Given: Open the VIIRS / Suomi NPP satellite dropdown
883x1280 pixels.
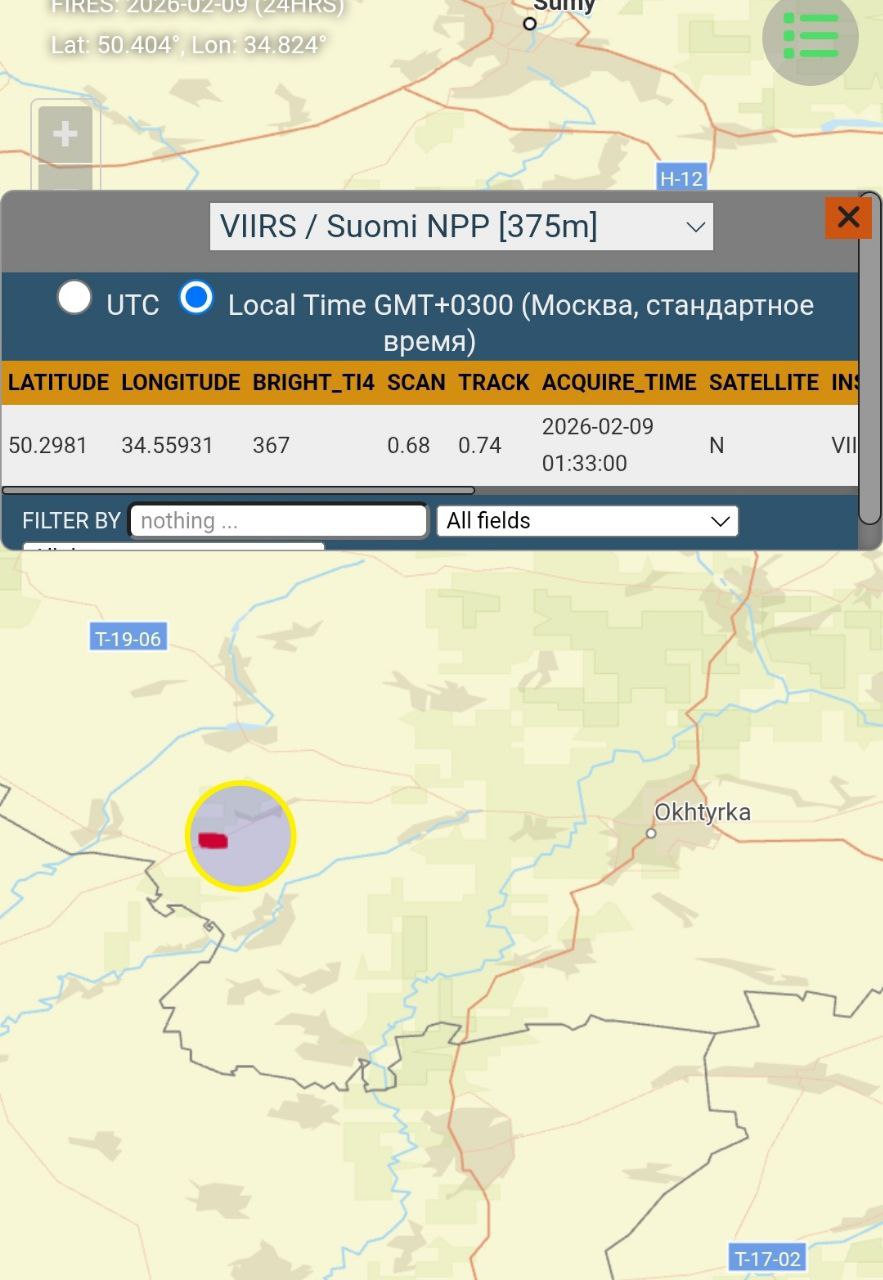Looking at the screenshot, I should tap(461, 227).
